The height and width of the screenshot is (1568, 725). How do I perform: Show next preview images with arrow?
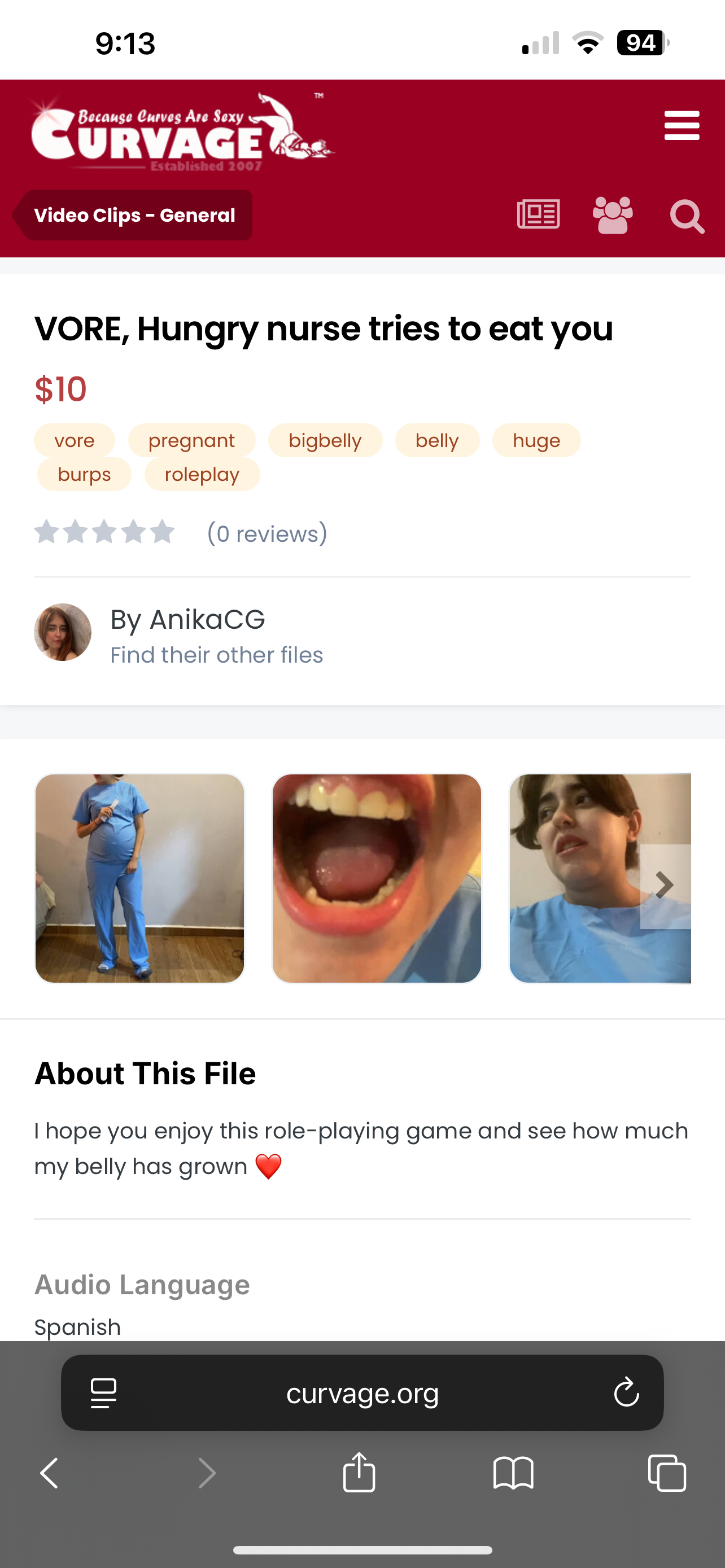coord(664,886)
